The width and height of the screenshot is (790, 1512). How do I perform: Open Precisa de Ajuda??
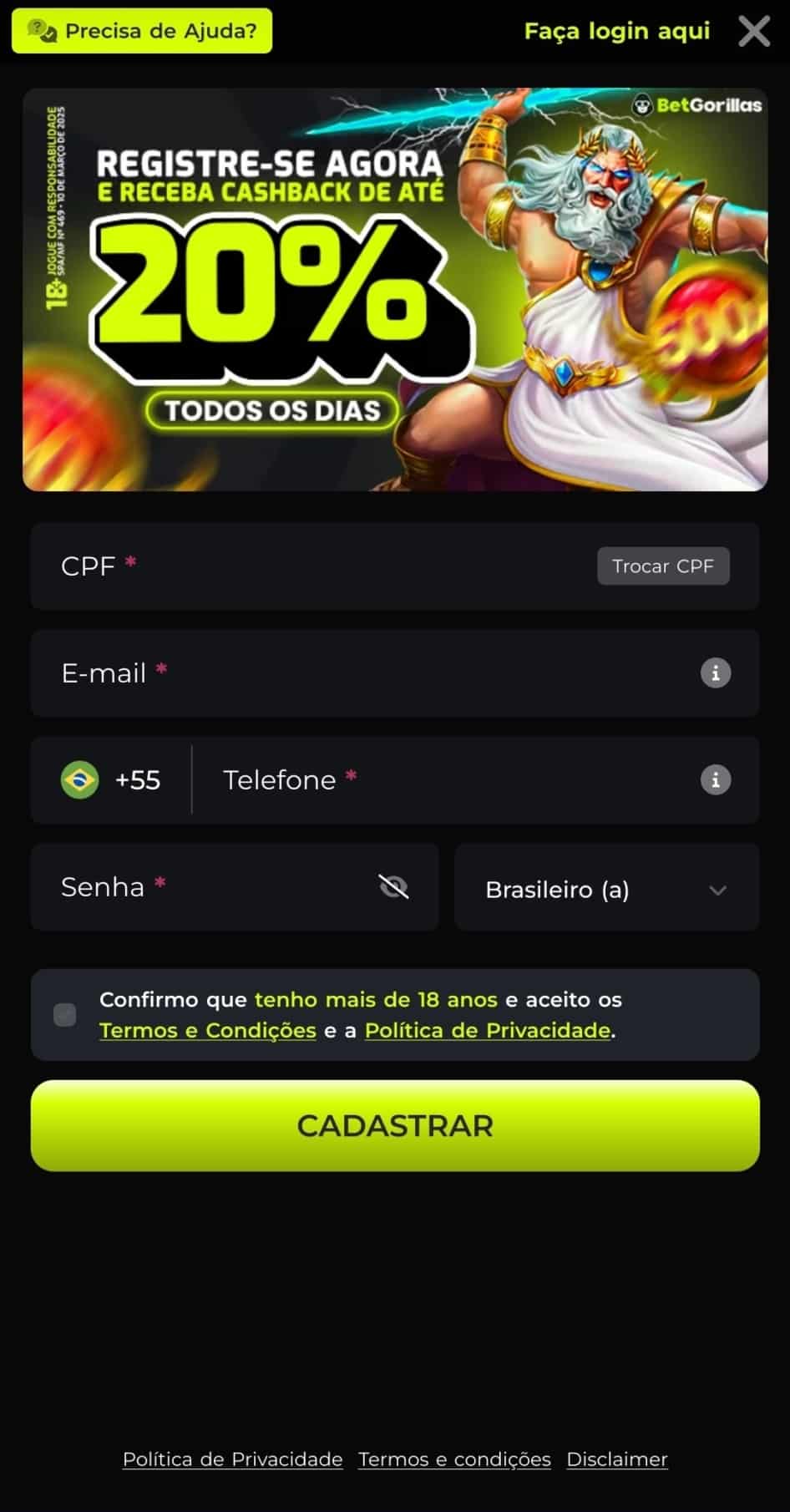tap(141, 31)
